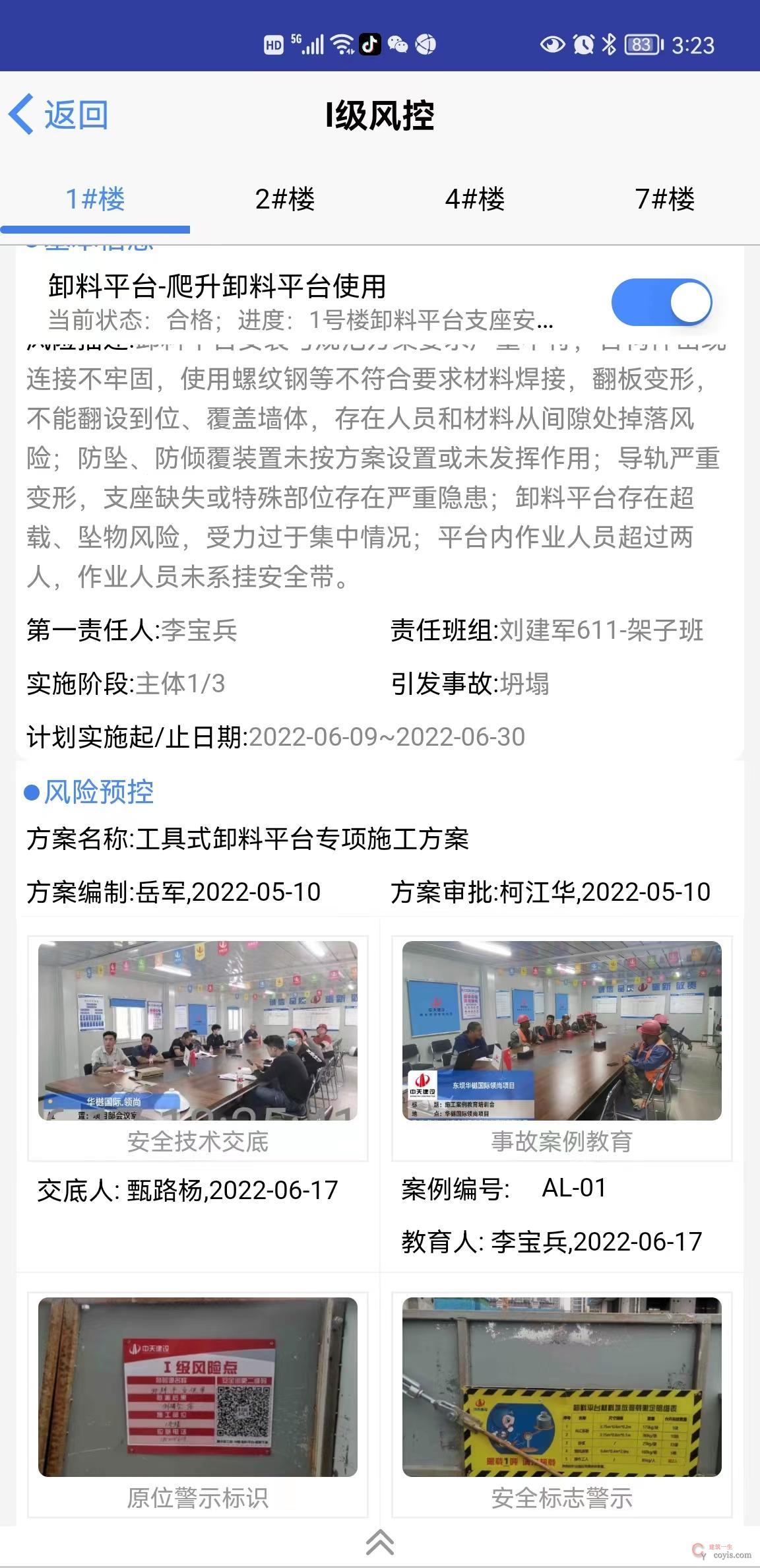Tap the coyis.com watermark logo
Viewport: 760px width, 1568px height.
point(719,1551)
